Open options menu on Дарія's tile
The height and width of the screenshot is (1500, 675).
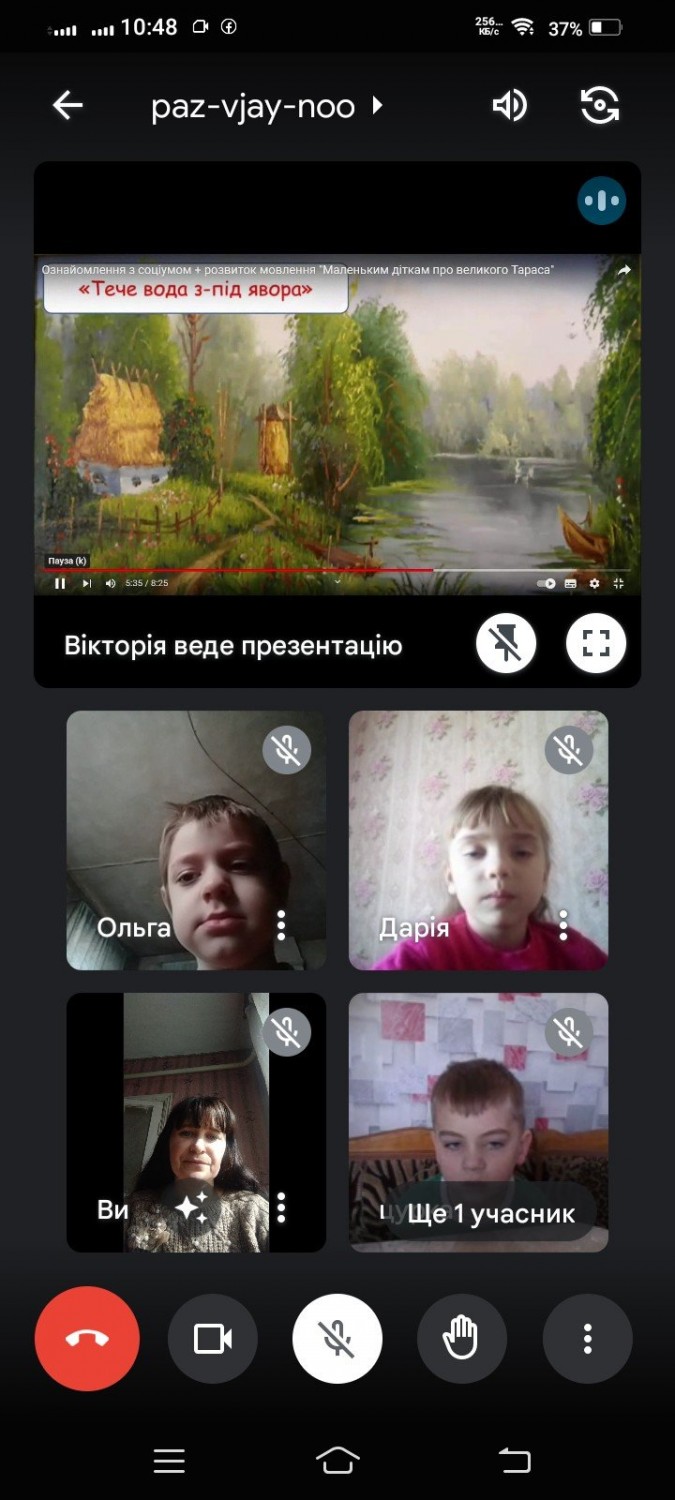point(563,925)
